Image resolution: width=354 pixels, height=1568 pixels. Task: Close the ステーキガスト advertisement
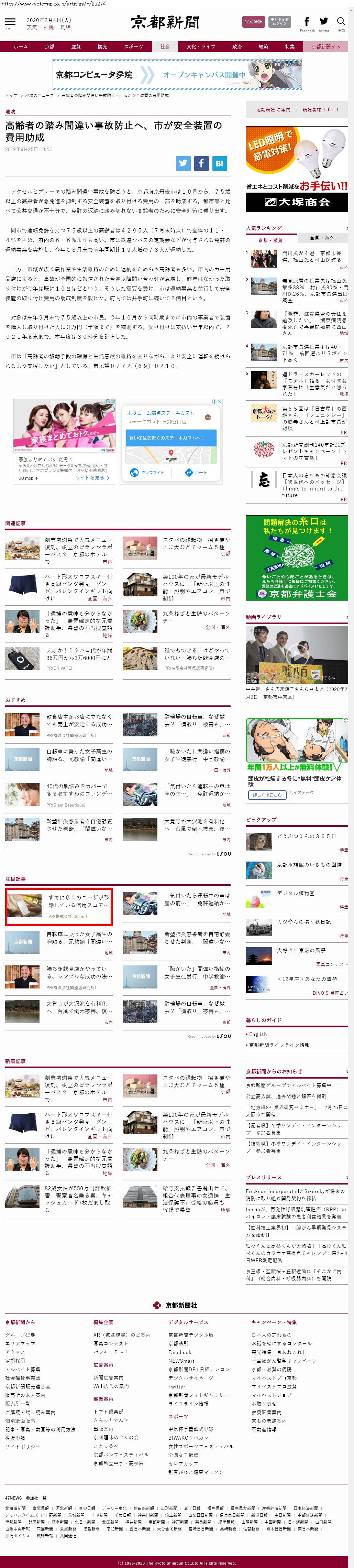click(220, 402)
